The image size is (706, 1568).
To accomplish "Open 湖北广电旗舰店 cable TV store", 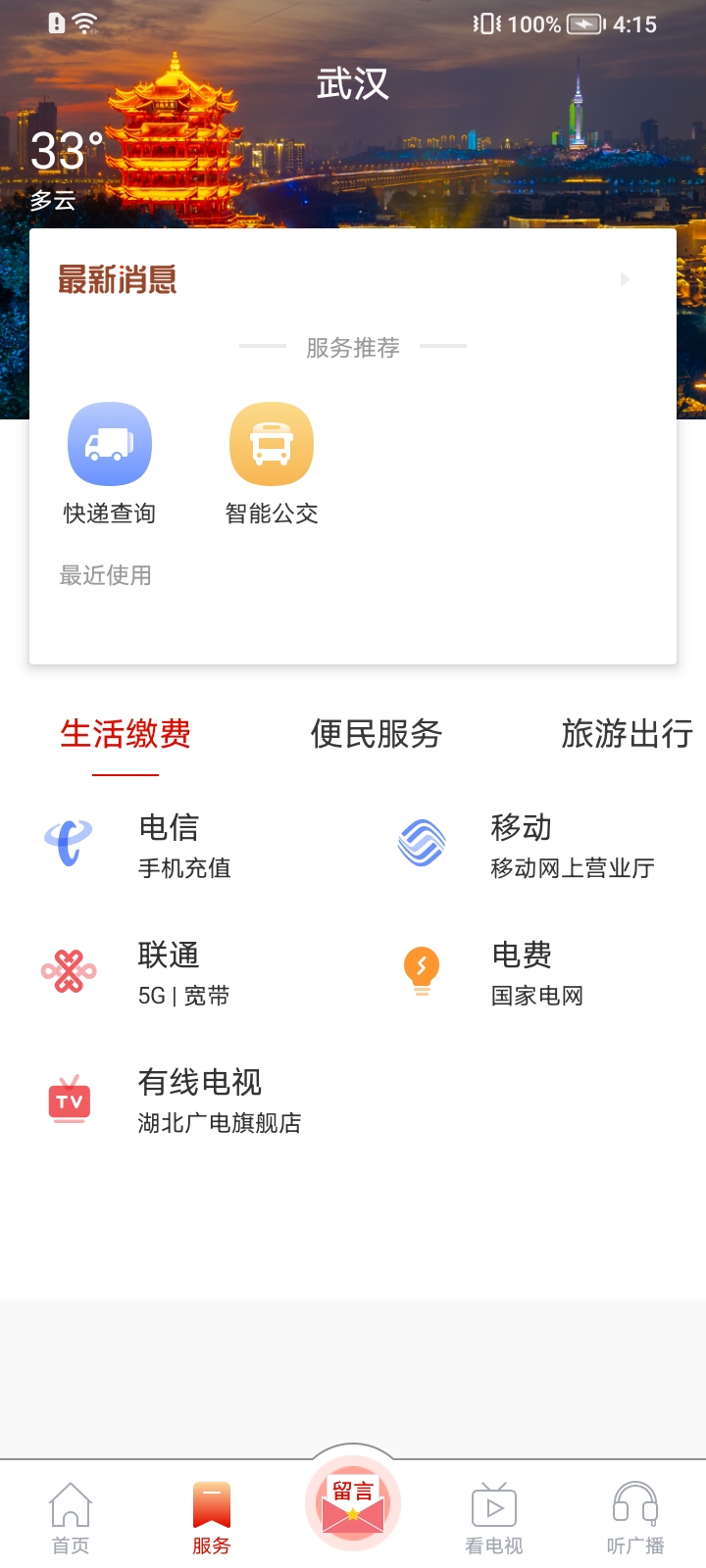I will tap(220, 1124).
